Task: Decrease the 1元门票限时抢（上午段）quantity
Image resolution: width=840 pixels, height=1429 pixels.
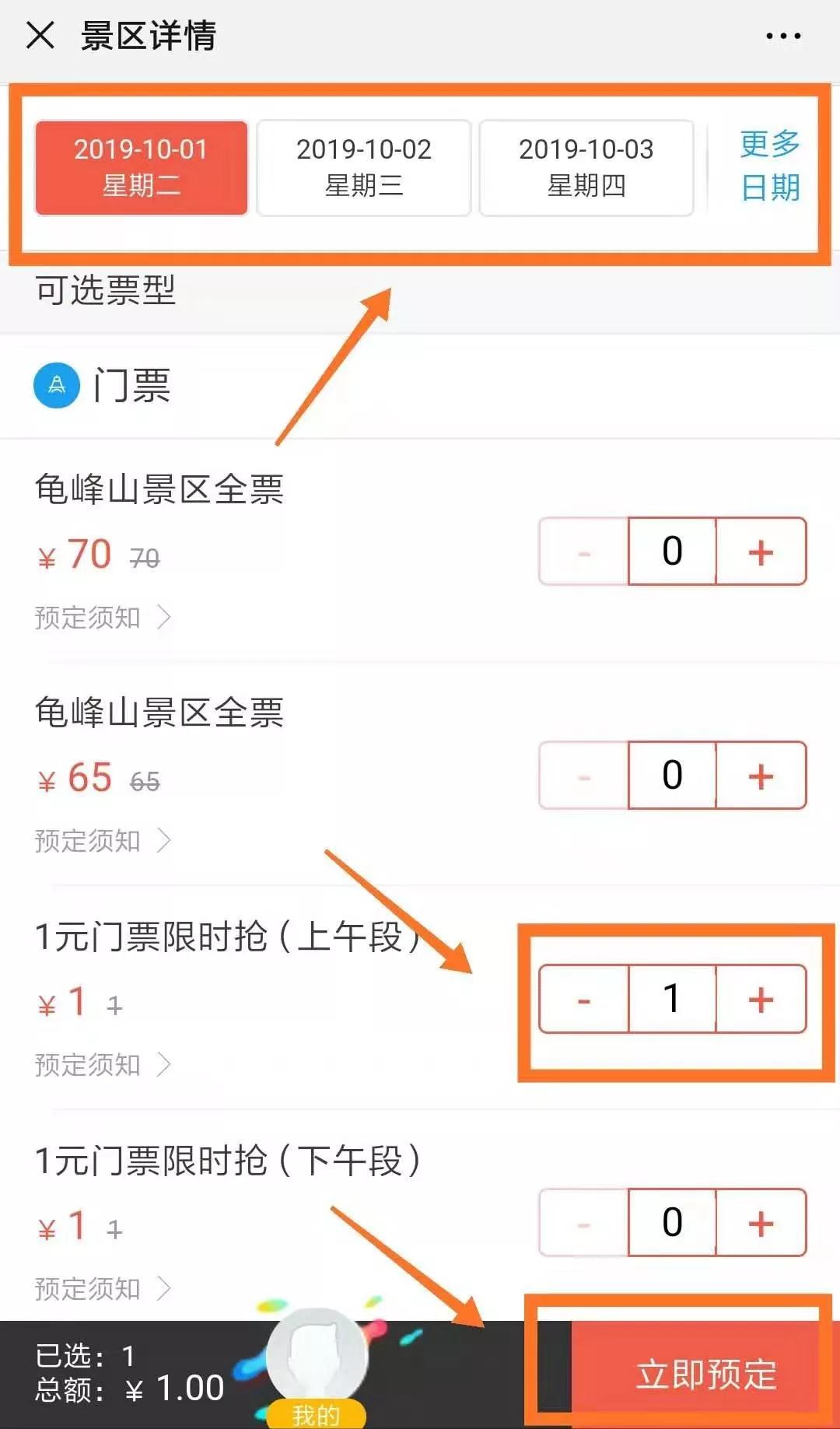Action: [584, 1000]
